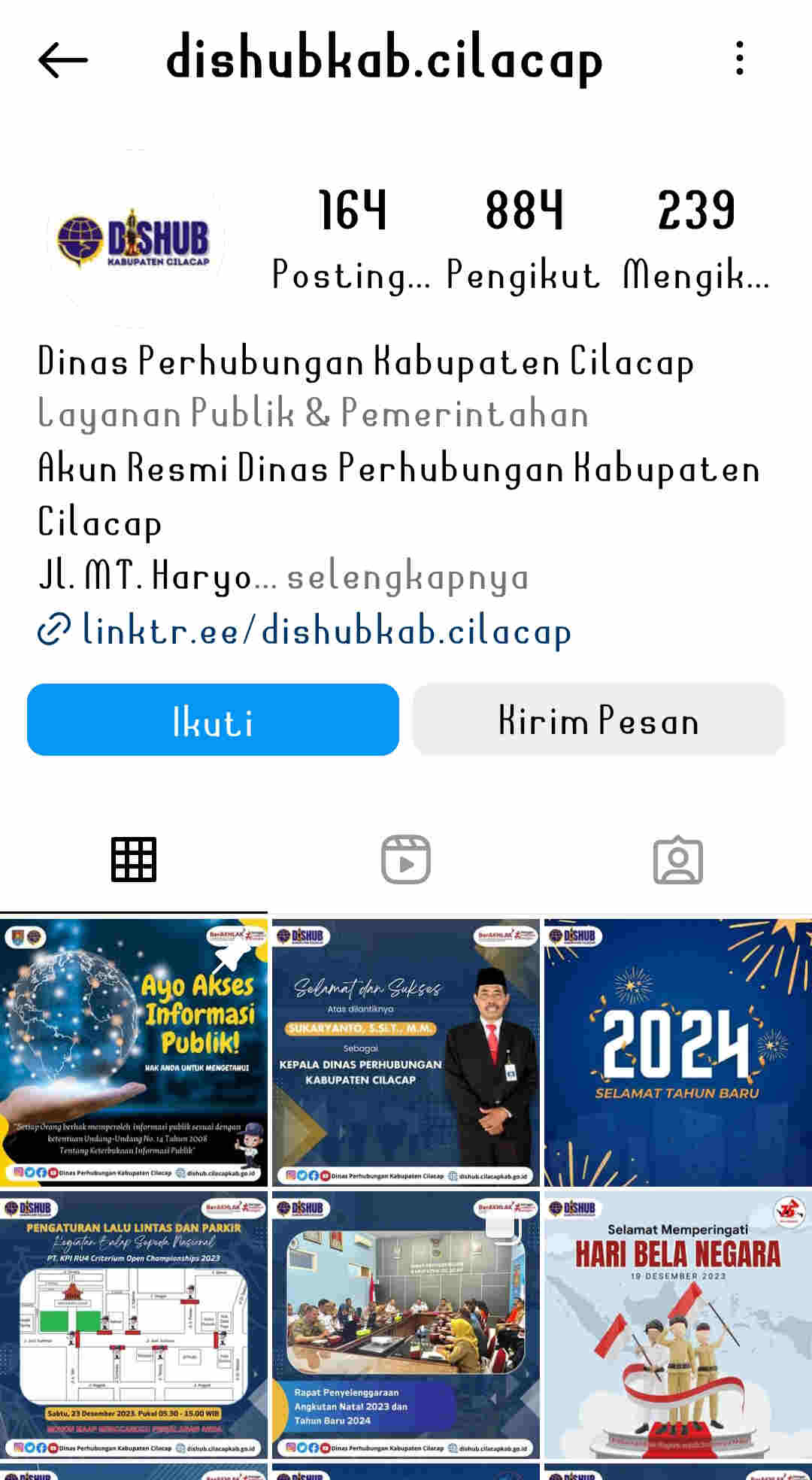Screen dimensions: 812x1480
Task: Open the Selamat dan Sukses Sukaryanto post
Action: click(x=406, y=1051)
